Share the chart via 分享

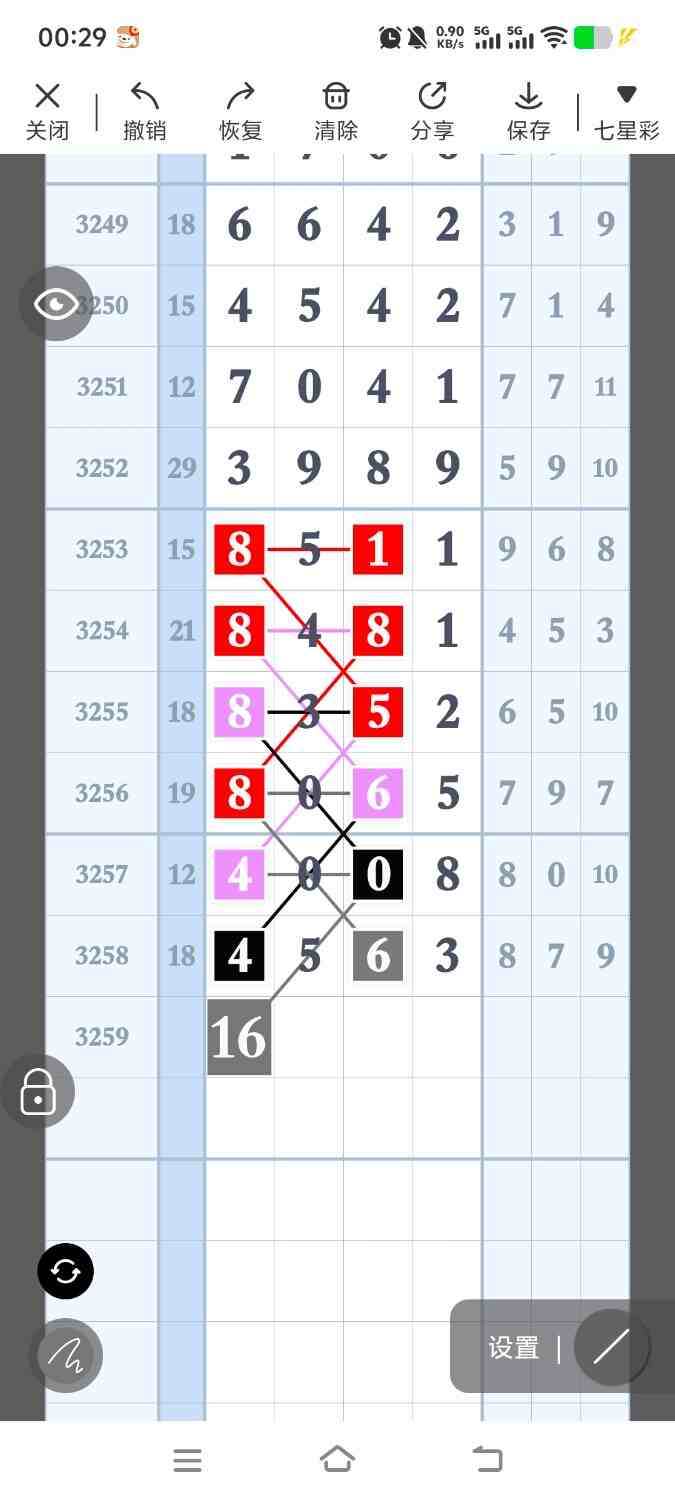point(432,111)
